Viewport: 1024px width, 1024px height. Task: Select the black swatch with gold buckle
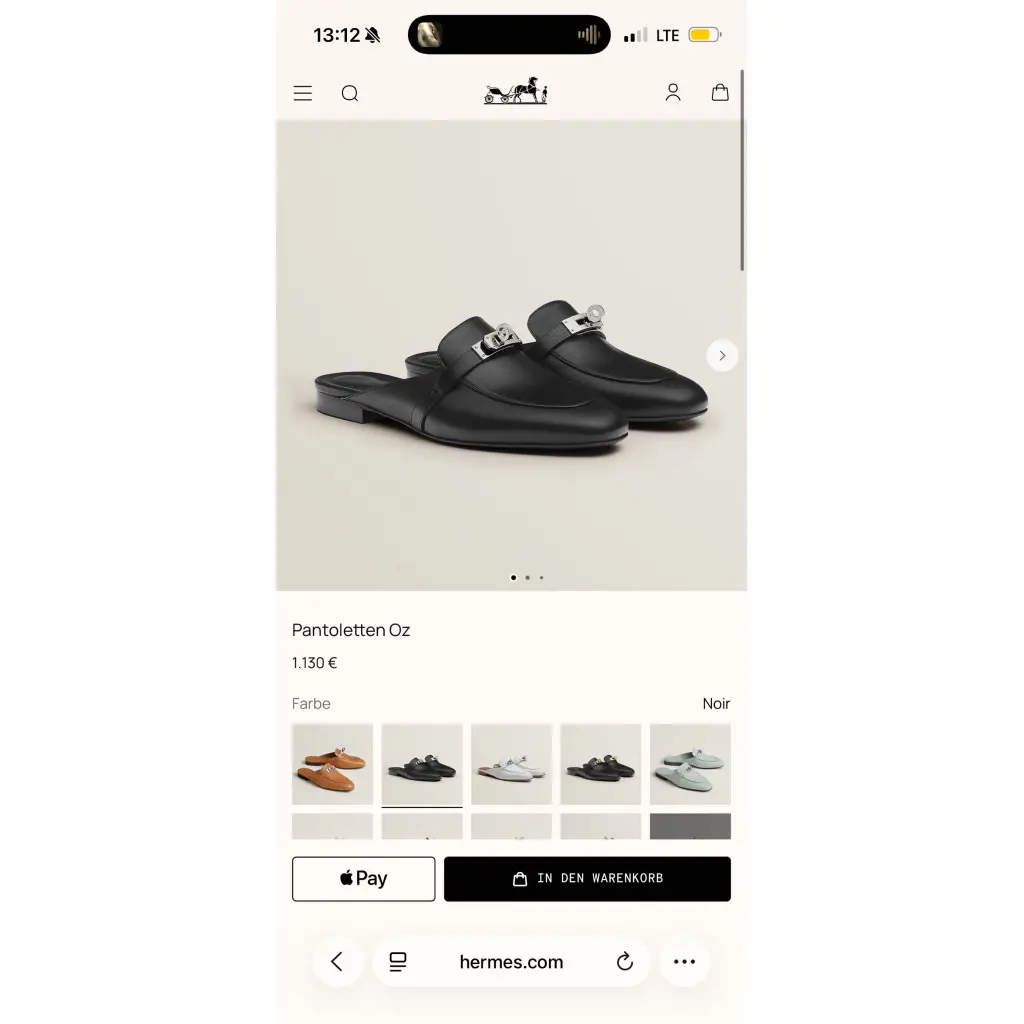coord(600,765)
